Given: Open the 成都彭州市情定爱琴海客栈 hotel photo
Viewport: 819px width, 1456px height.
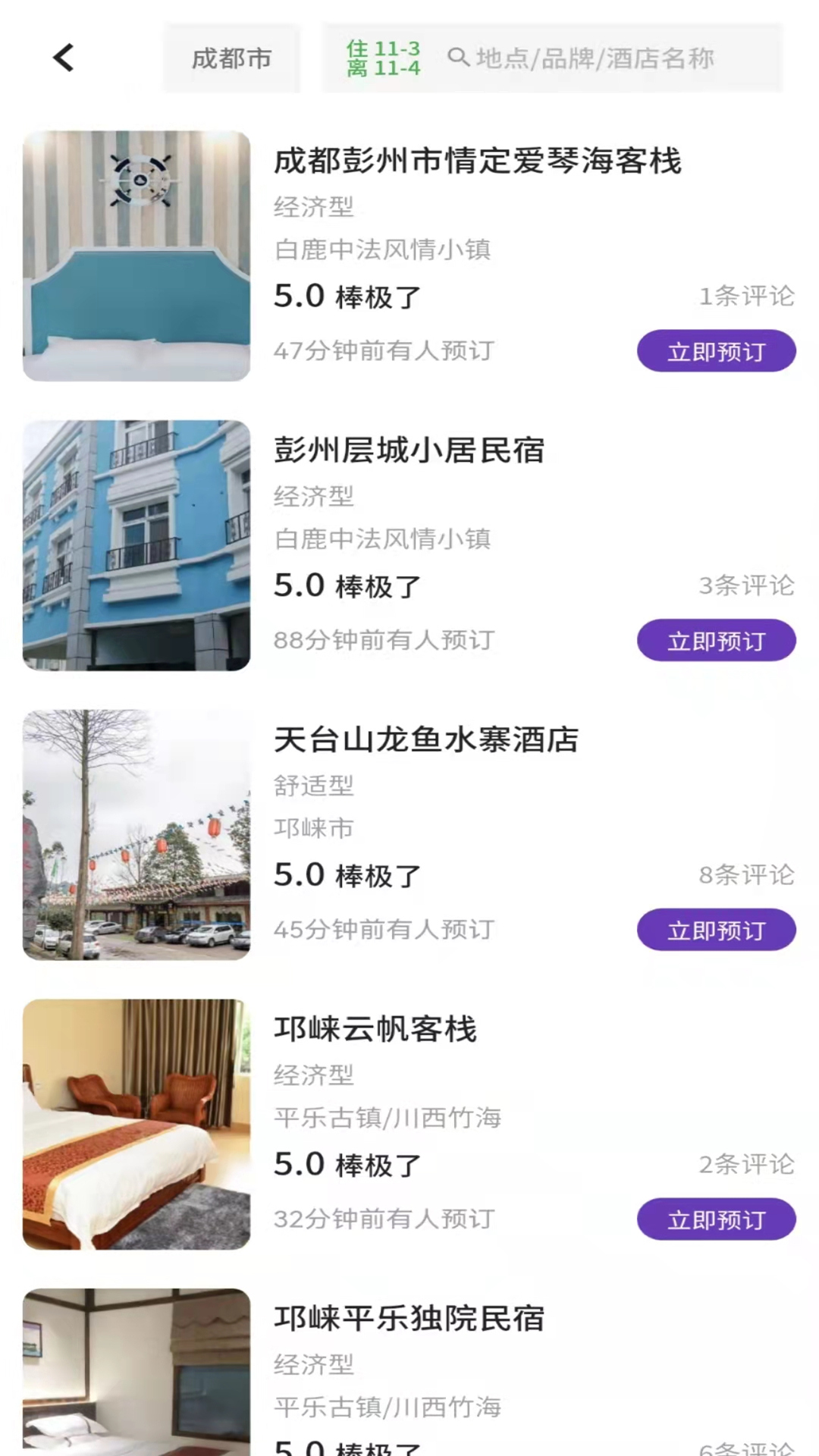Looking at the screenshot, I should 136,256.
